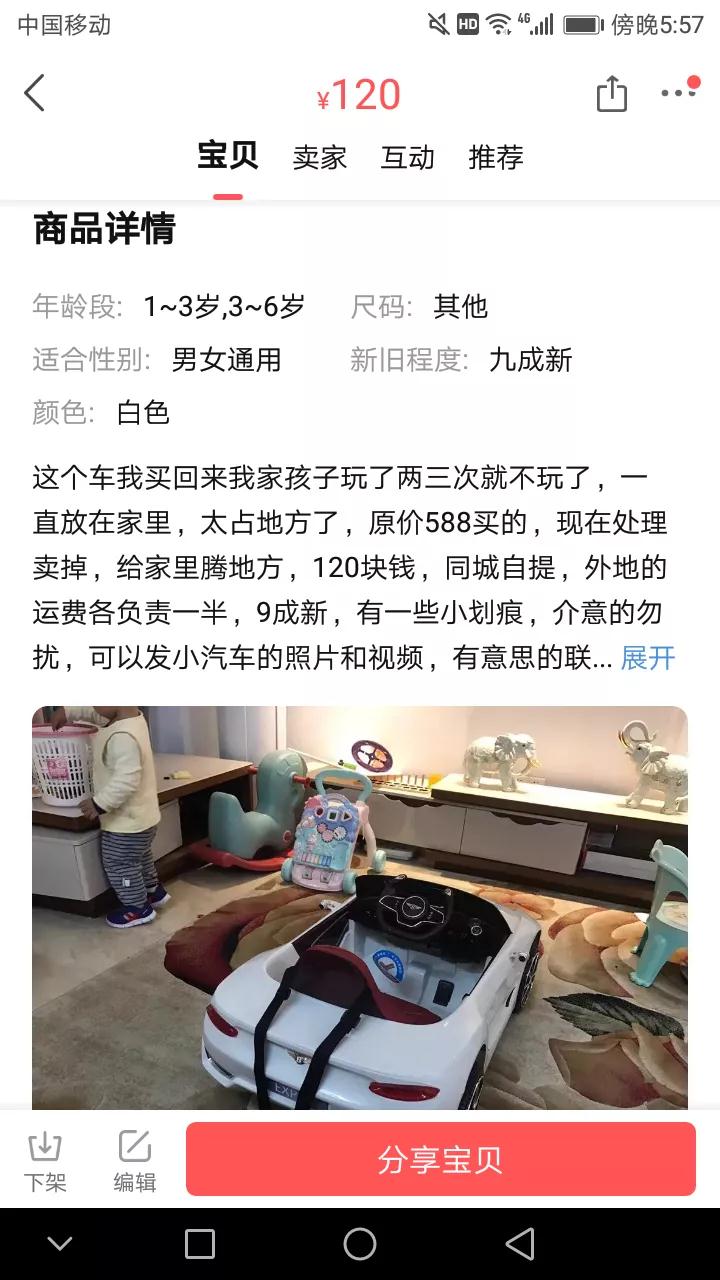
Task: Tap 下架 to delist the item
Action: (x=45, y=1161)
